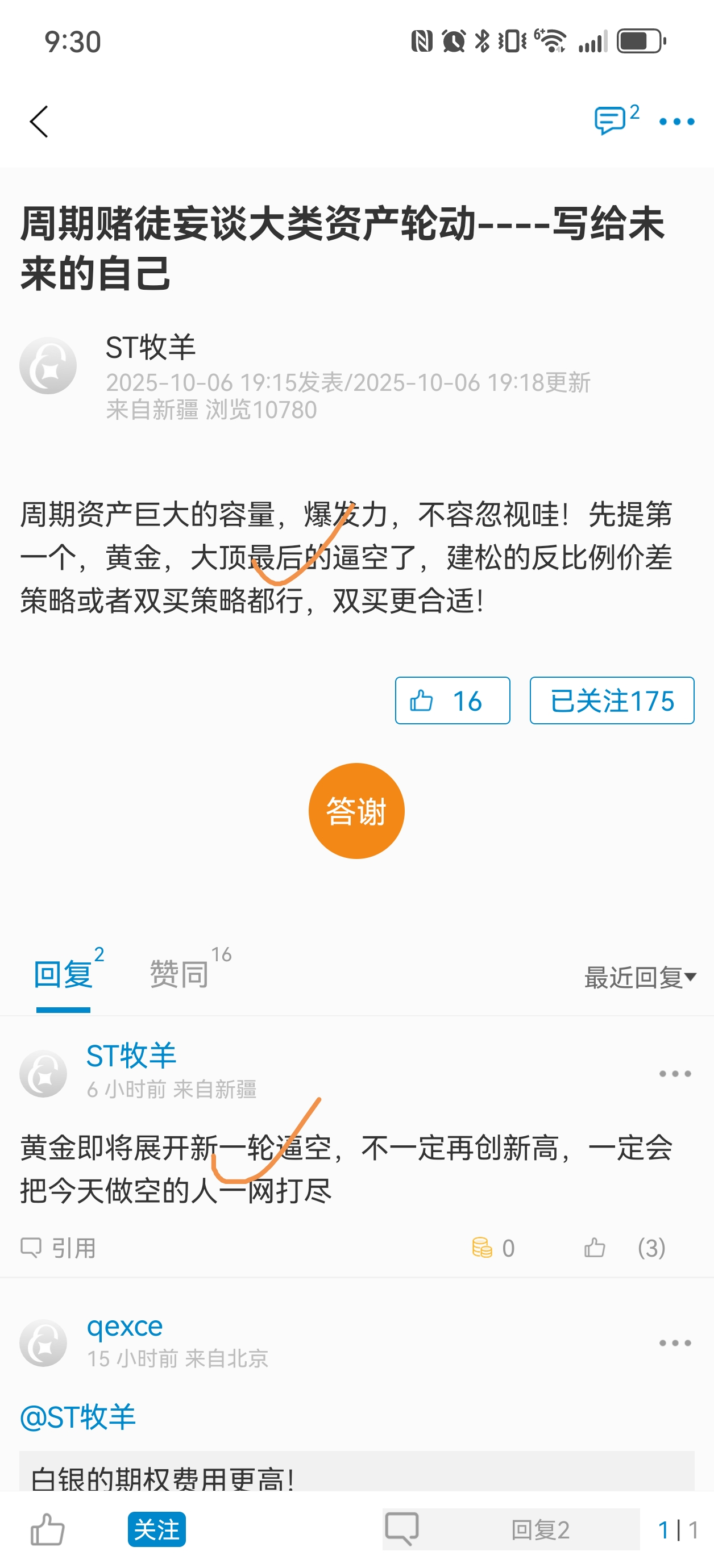The image size is (714, 1568).
Task: Tap the orange 答谢 button
Action: [356, 811]
